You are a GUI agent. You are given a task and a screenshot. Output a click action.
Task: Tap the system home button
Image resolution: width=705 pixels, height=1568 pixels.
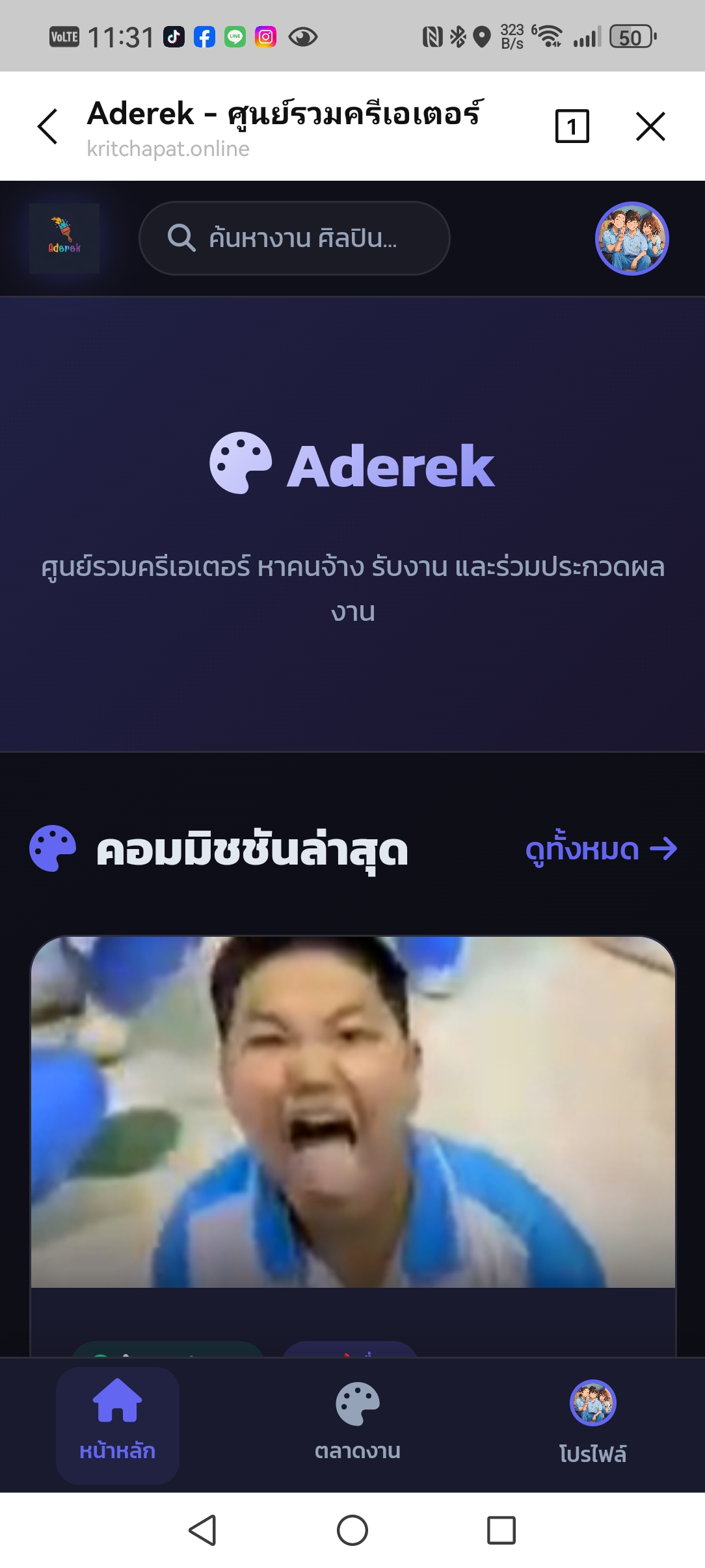[352, 1530]
